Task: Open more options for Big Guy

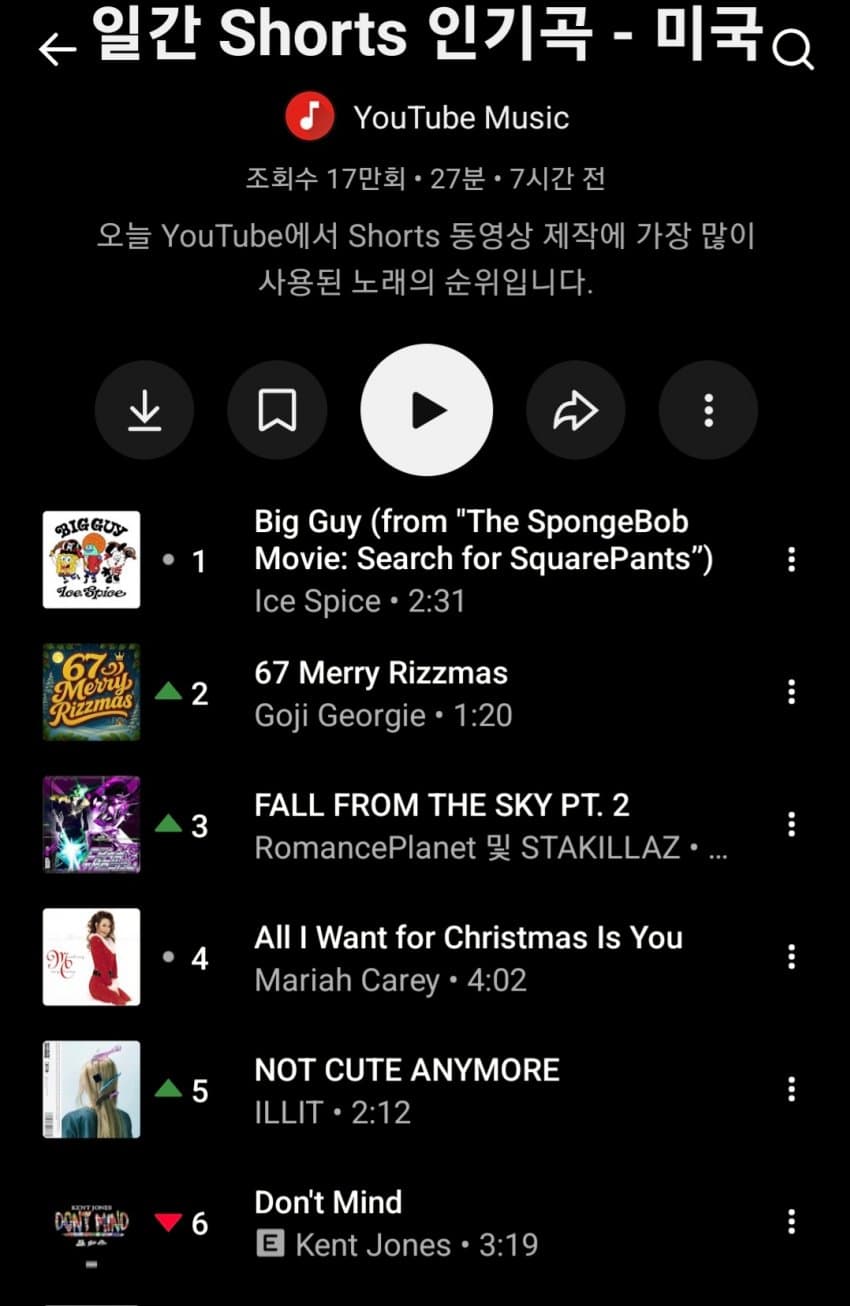Action: coord(791,560)
